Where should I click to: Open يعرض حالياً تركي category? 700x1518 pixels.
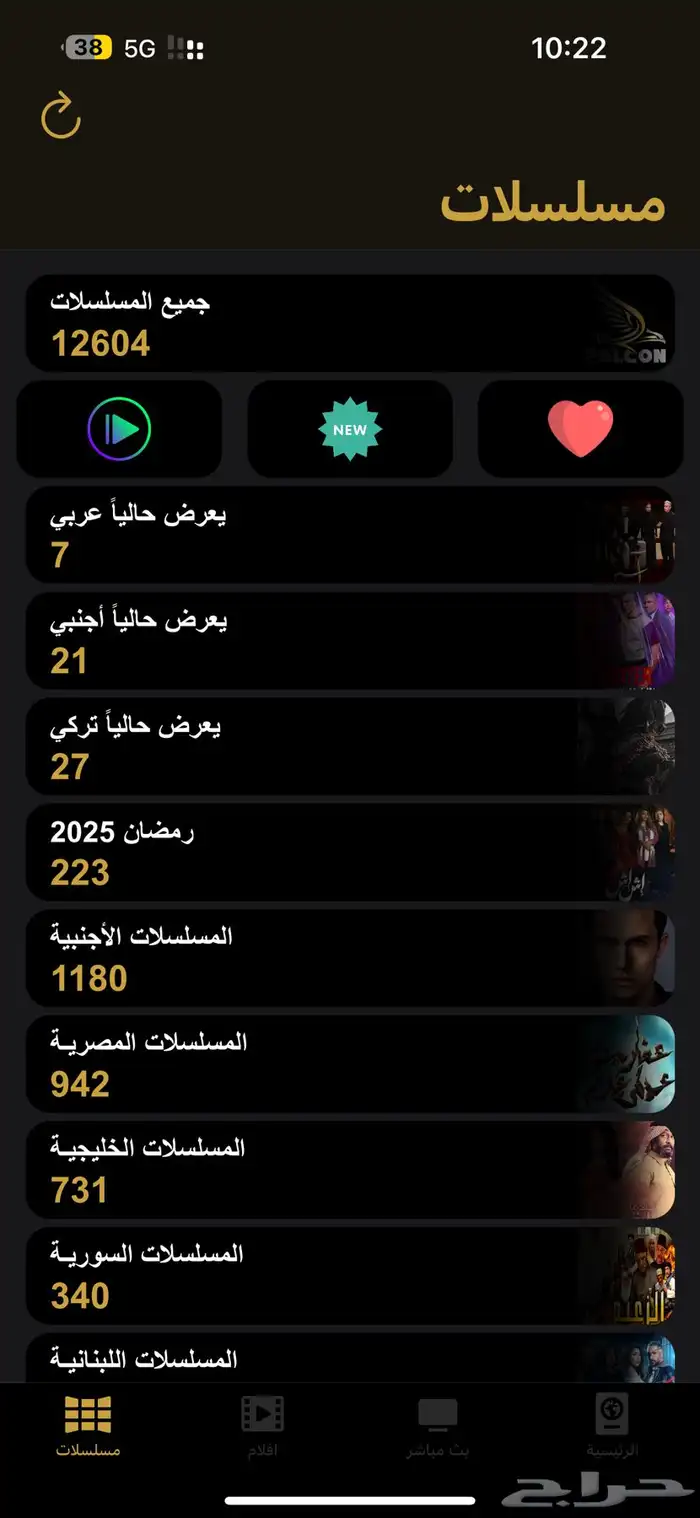pos(350,747)
